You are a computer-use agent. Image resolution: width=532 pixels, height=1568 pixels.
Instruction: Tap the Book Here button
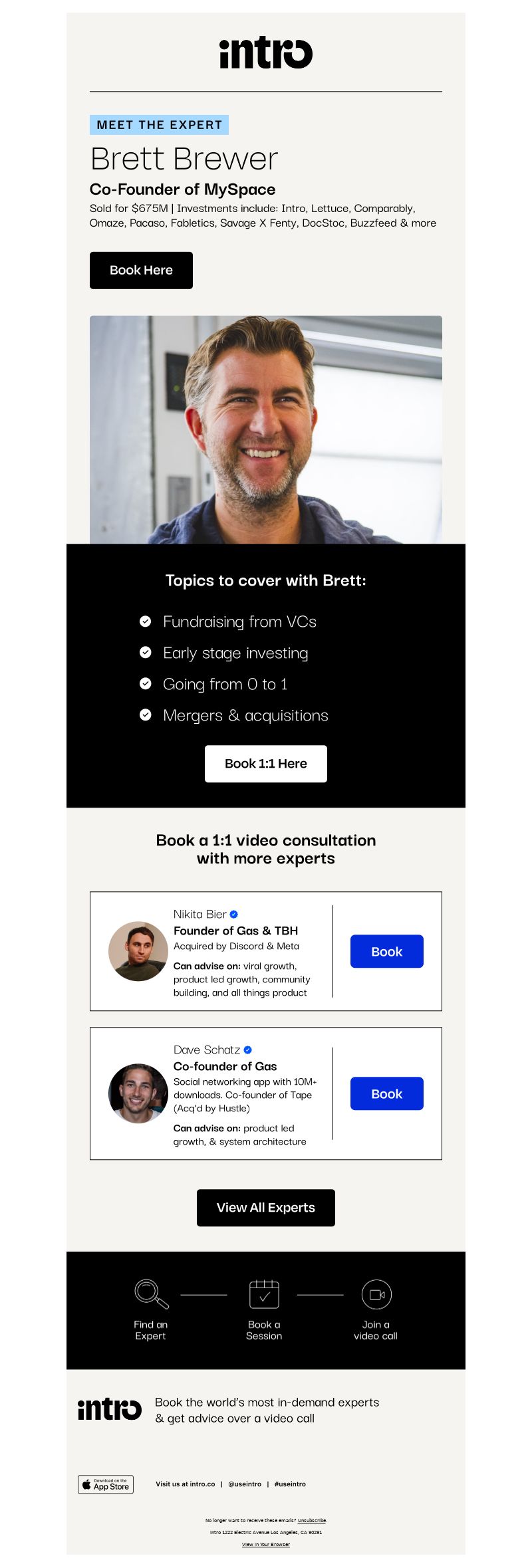141,271
